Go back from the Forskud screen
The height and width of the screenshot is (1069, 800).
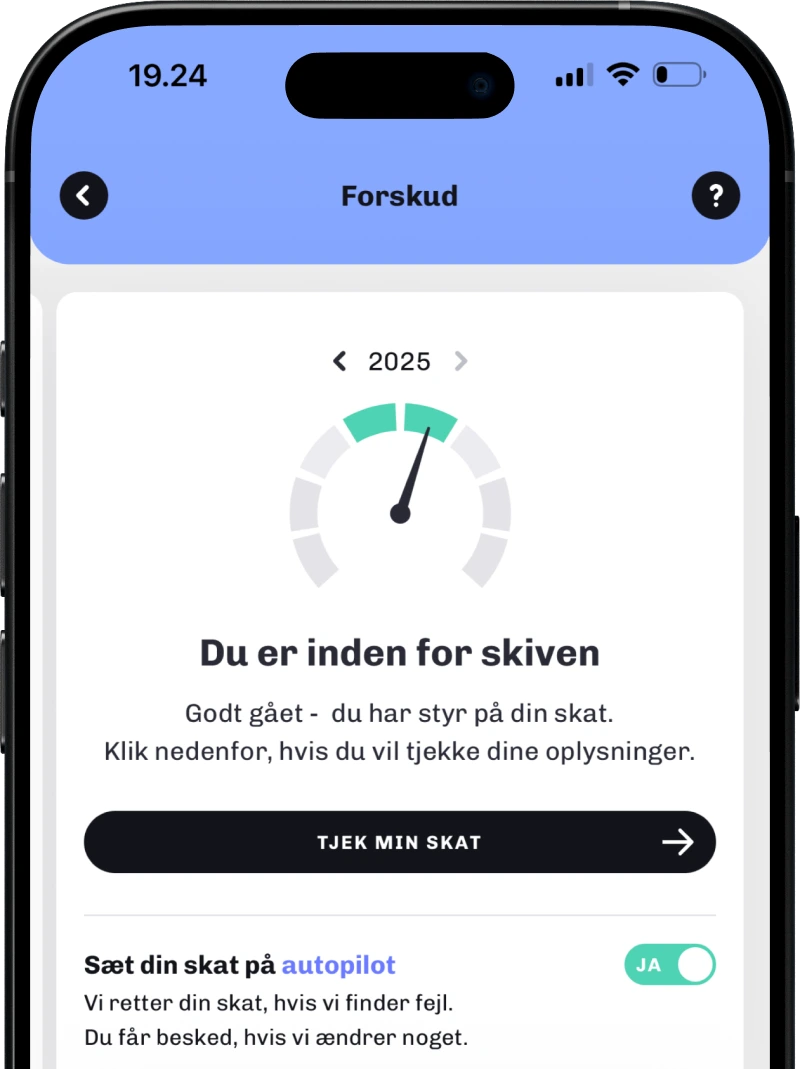click(84, 195)
